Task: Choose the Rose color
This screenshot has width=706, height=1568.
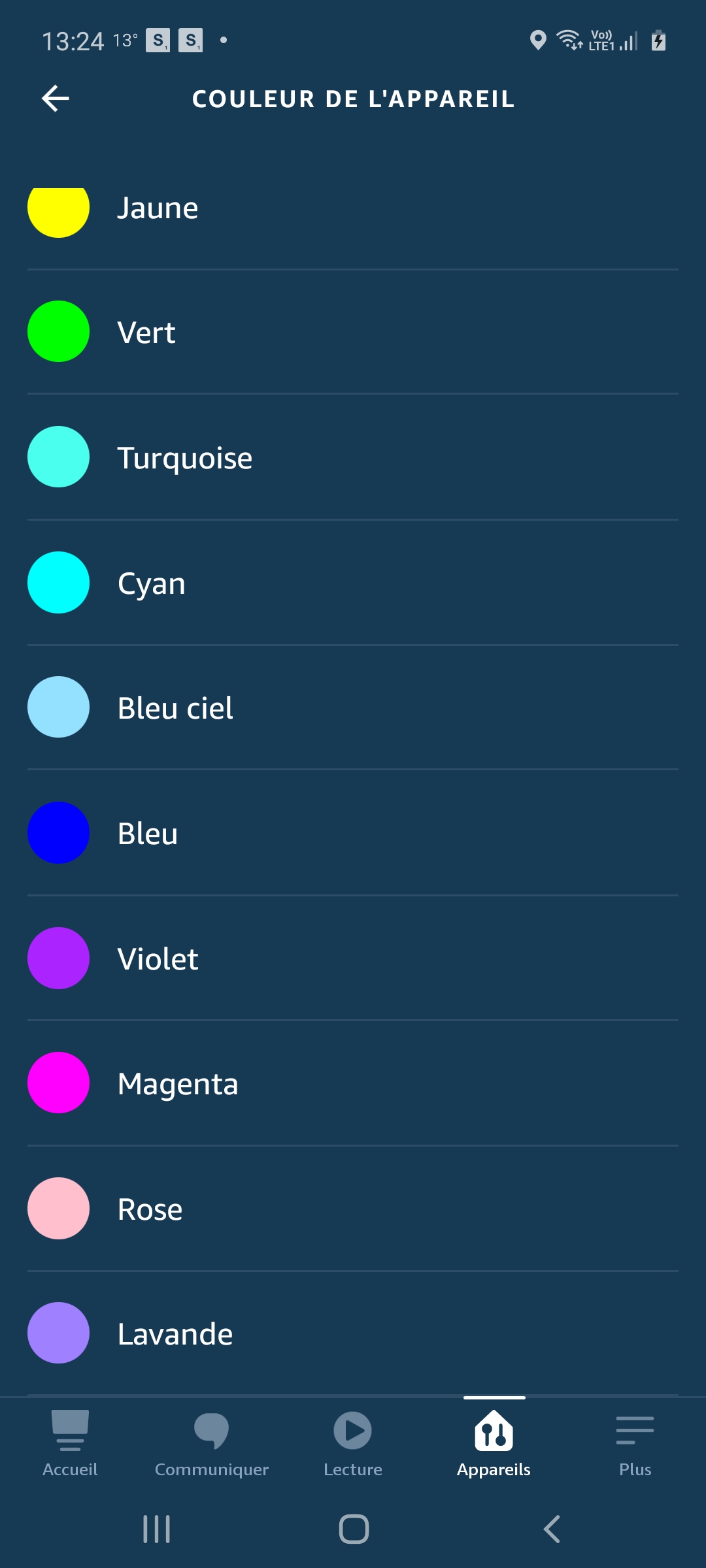Action: point(353,1209)
